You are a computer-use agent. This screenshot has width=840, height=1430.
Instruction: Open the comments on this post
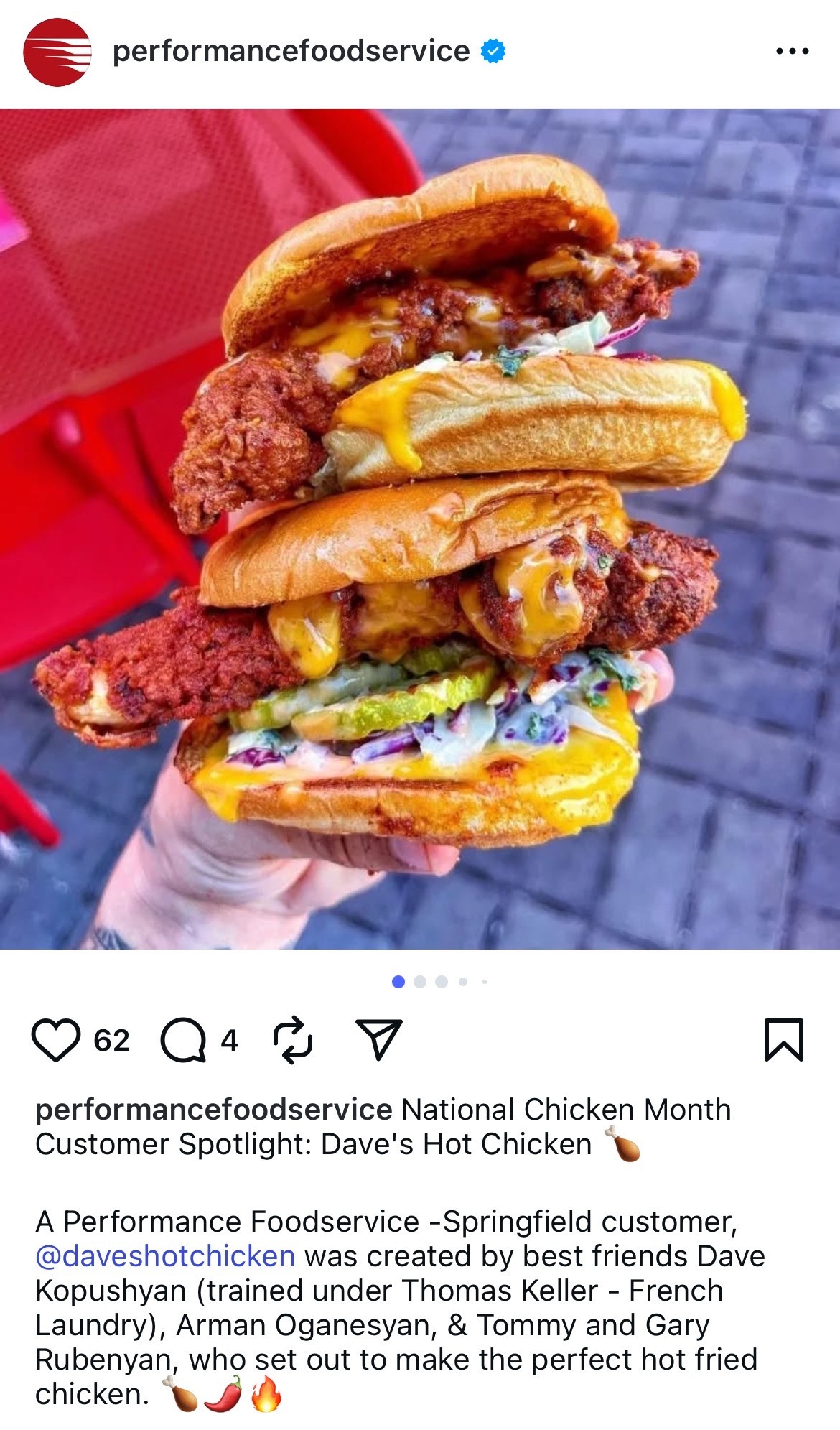183,1040
